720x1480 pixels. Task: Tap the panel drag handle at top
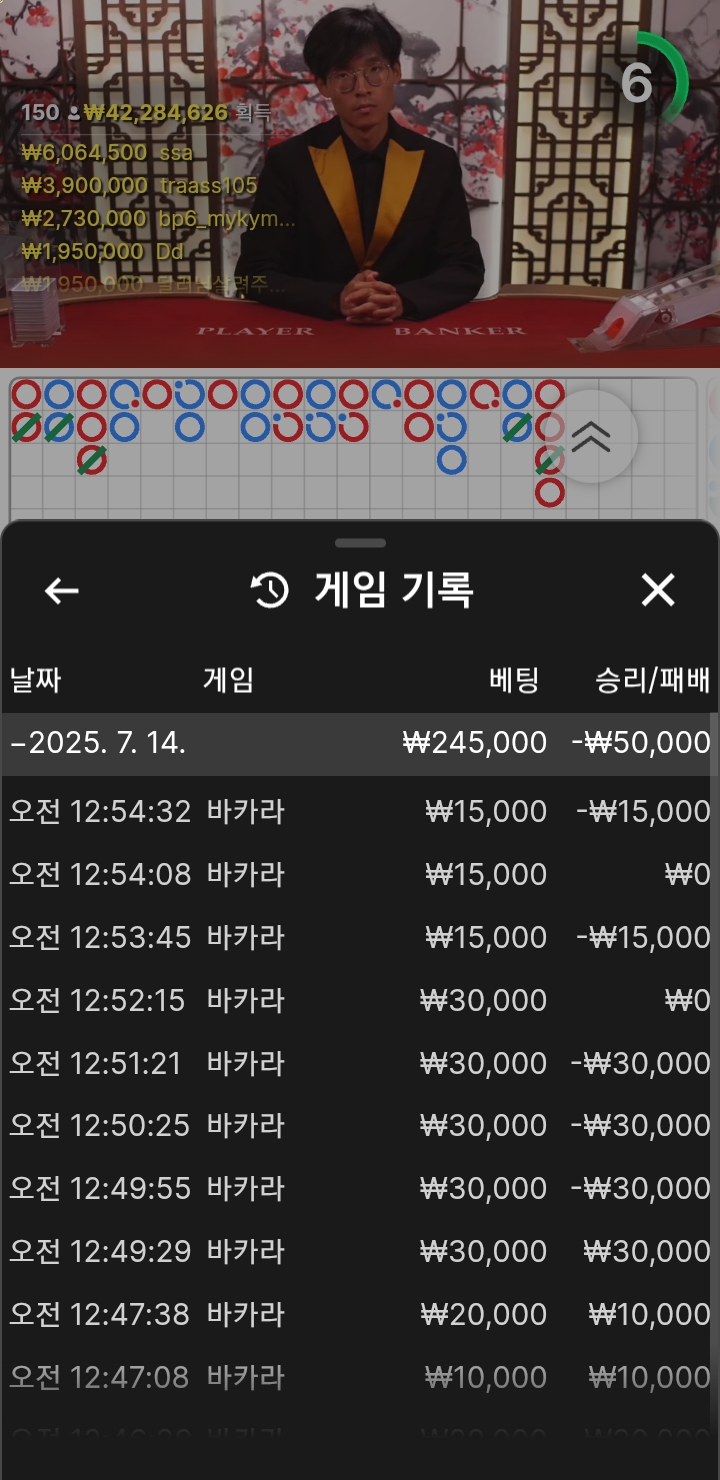click(360, 543)
